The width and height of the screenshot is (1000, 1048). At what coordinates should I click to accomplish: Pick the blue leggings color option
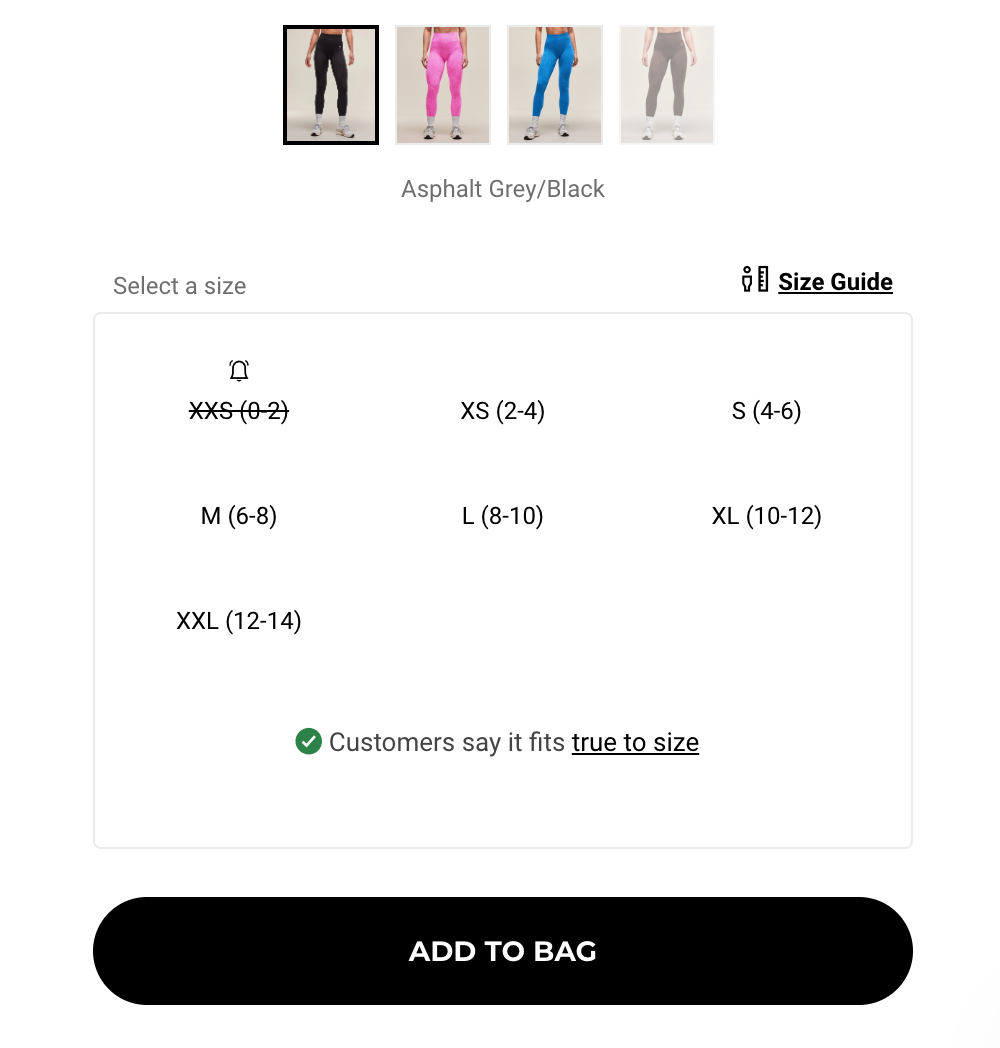tap(555, 85)
